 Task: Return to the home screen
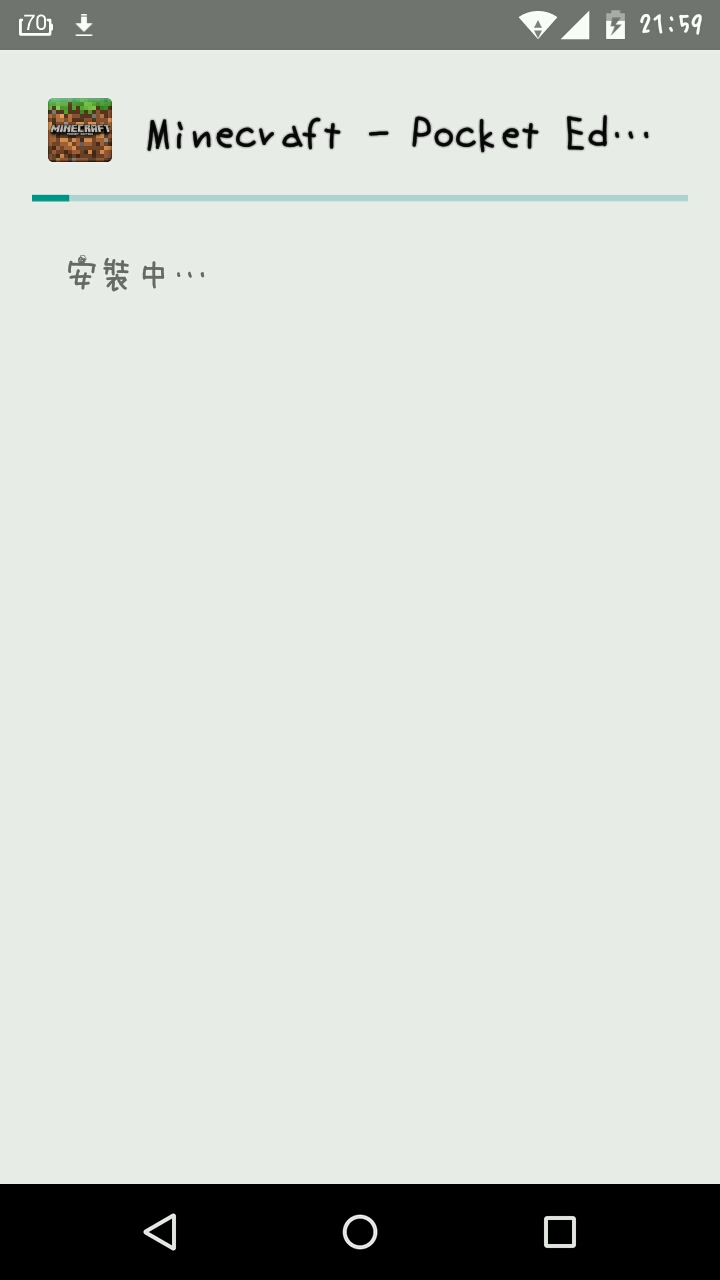(x=360, y=1231)
